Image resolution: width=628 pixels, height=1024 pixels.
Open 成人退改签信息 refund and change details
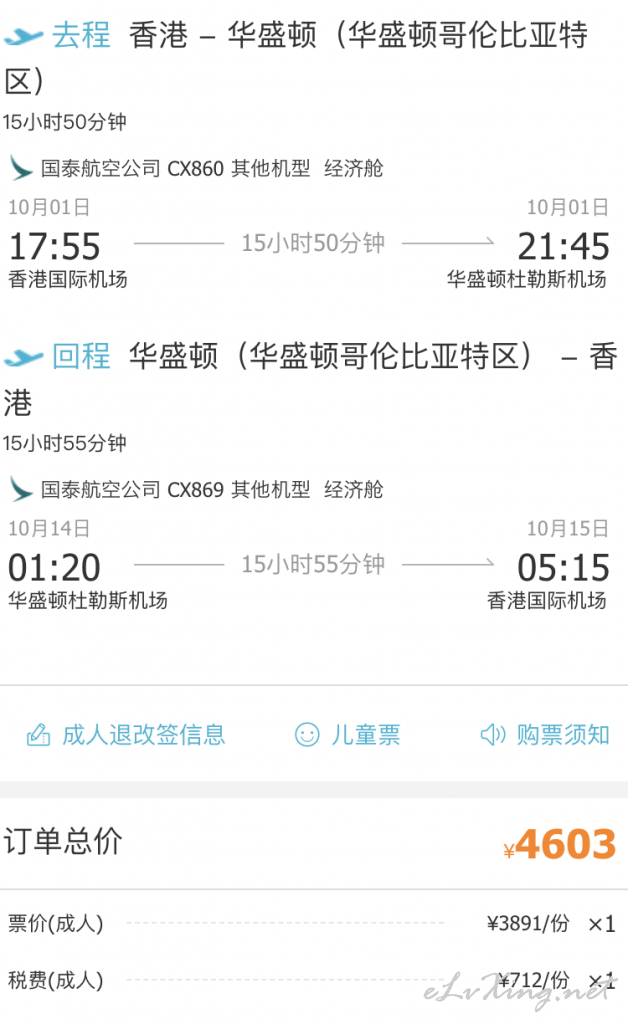[126, 735]
